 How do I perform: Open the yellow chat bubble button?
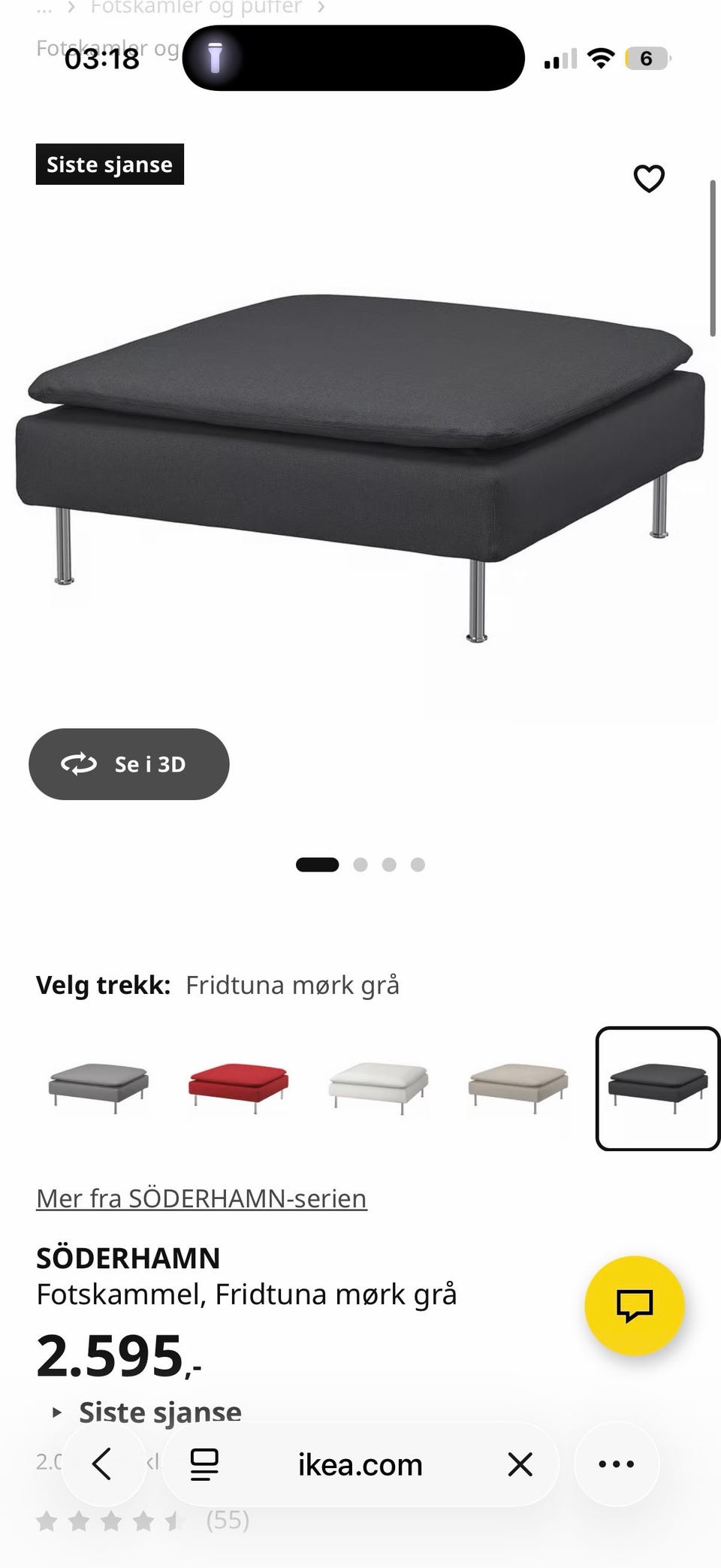tap(635, 1306)
